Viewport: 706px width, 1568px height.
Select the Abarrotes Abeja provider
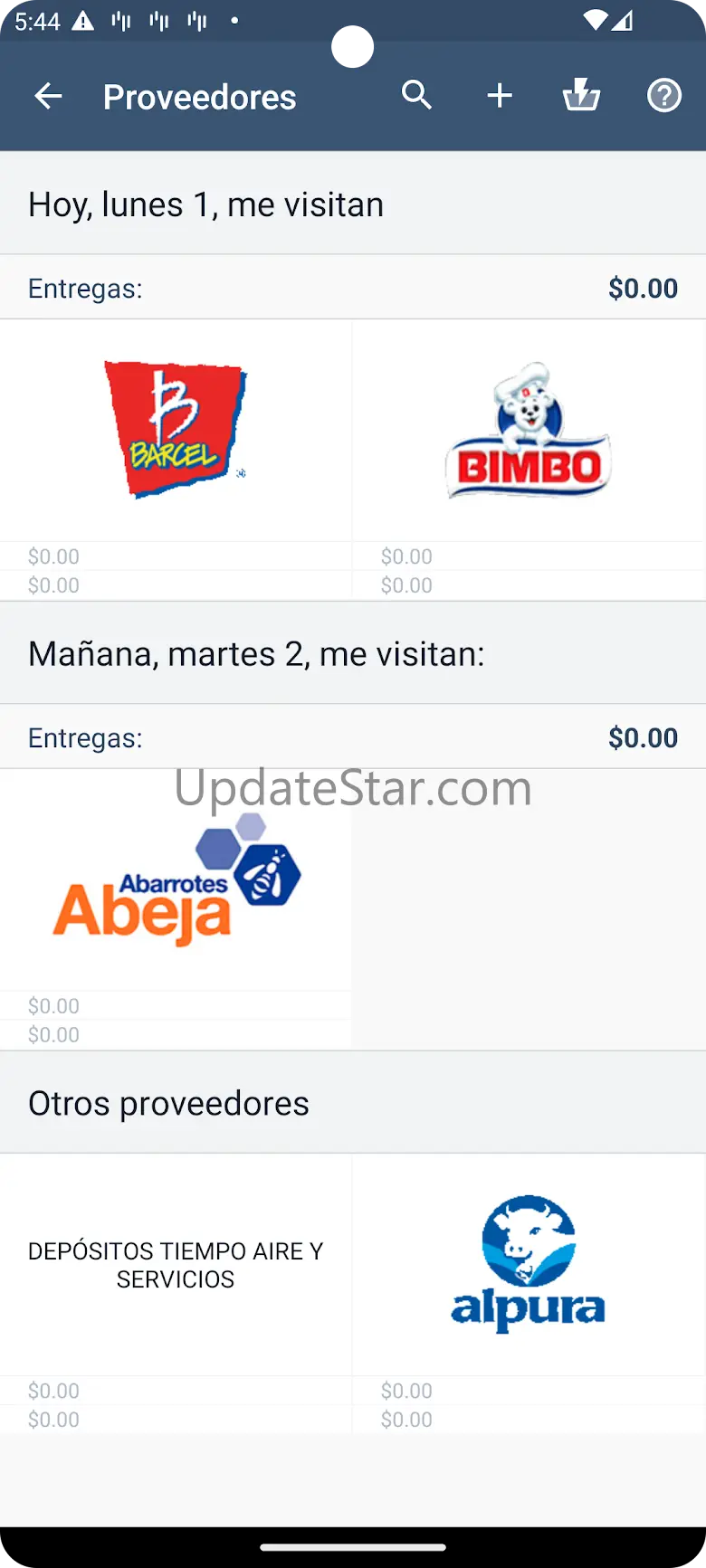[176, 880]
